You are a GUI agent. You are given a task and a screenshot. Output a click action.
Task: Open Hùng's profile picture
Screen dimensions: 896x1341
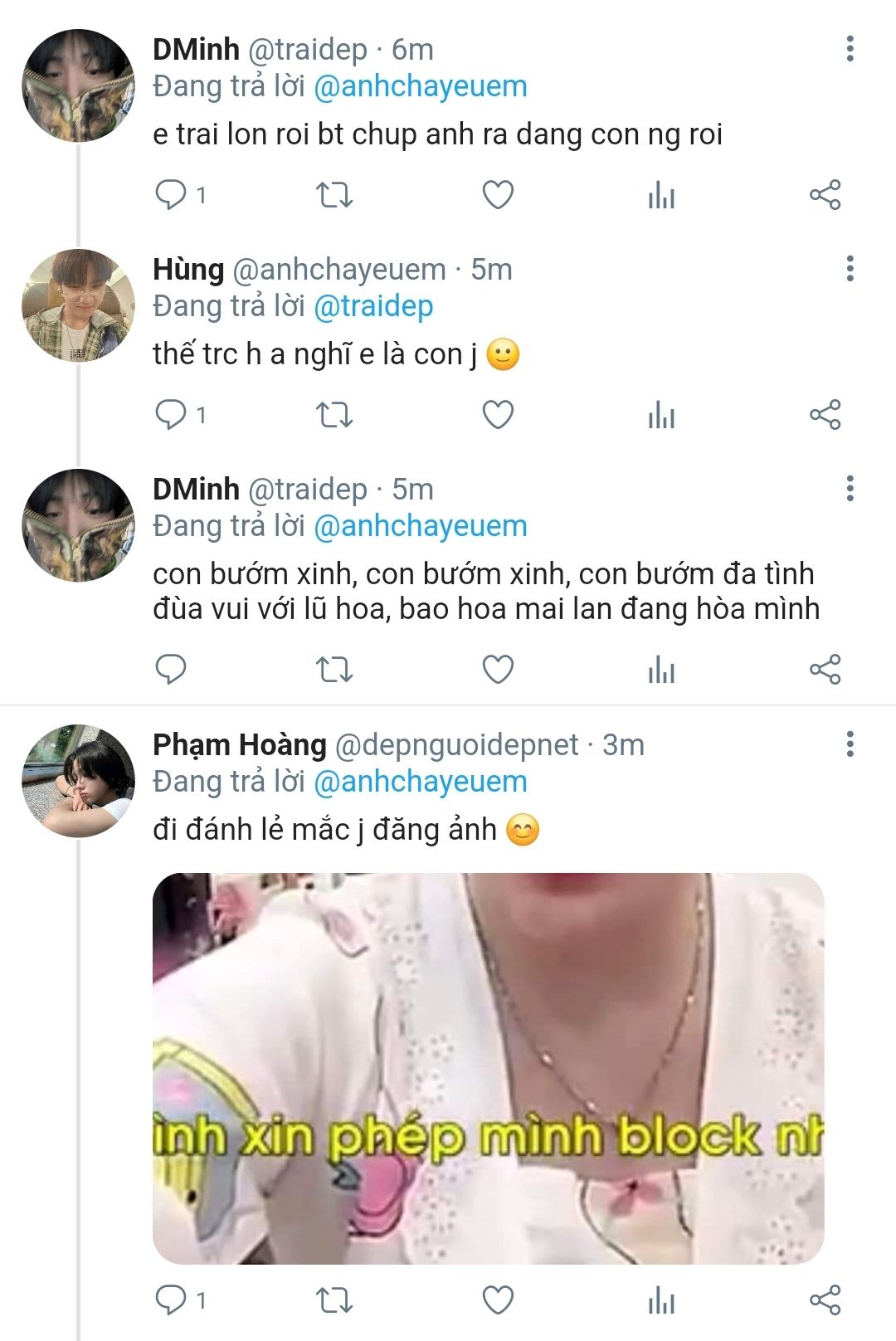[78, 305]
